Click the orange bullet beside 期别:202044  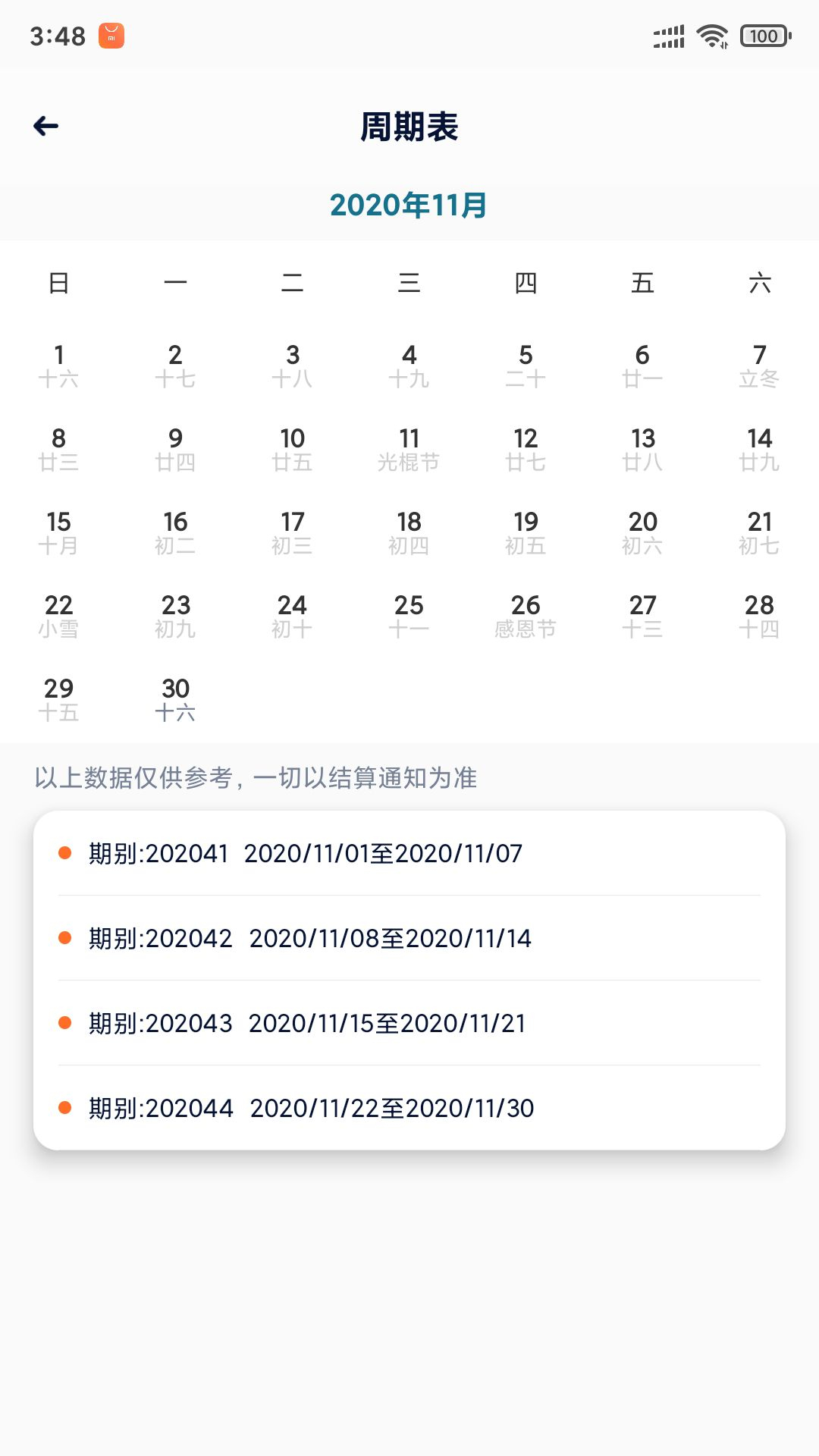[x=65, y=1109]
